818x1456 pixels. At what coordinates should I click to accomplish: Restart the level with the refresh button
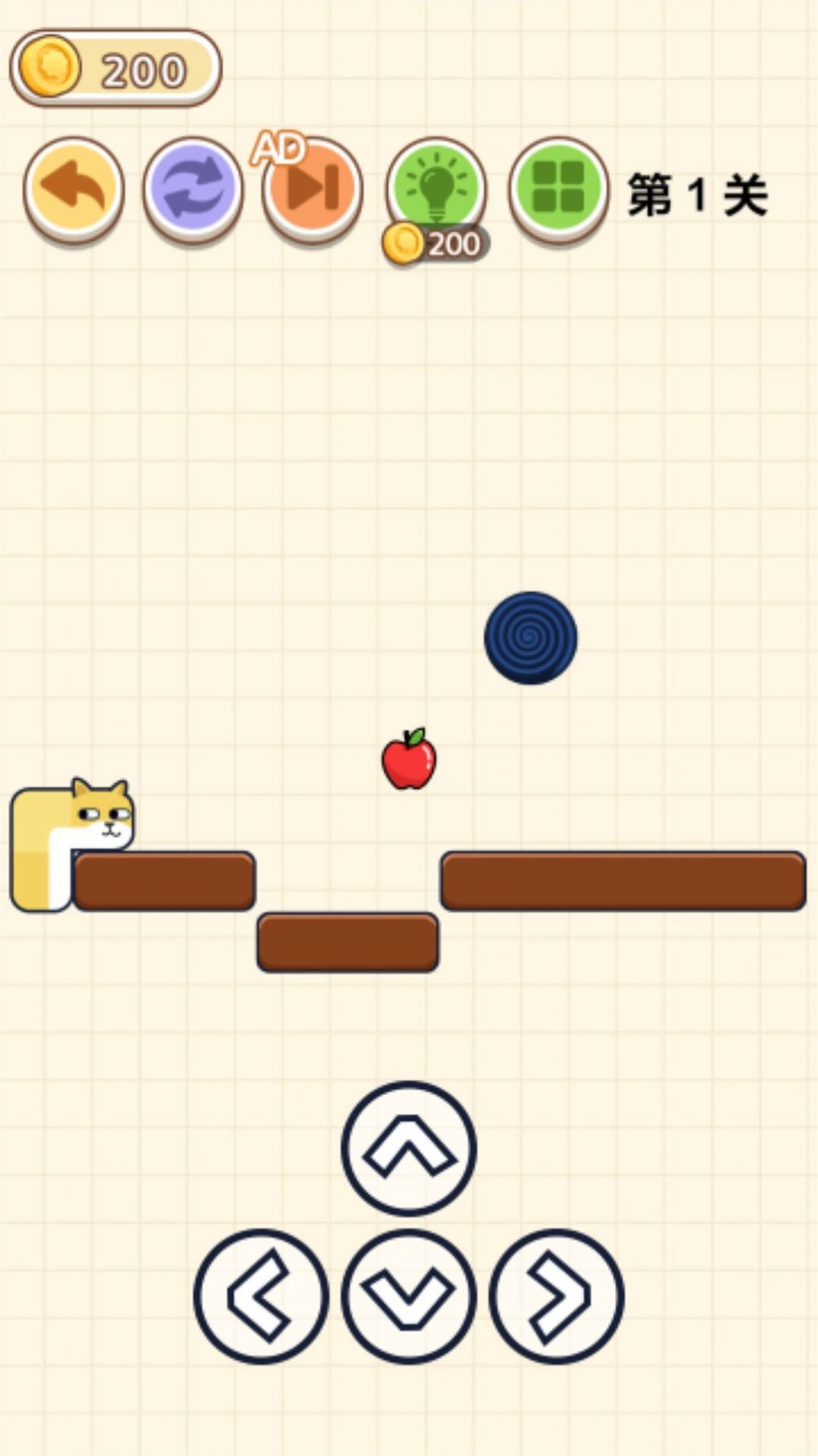pos(193,188)
